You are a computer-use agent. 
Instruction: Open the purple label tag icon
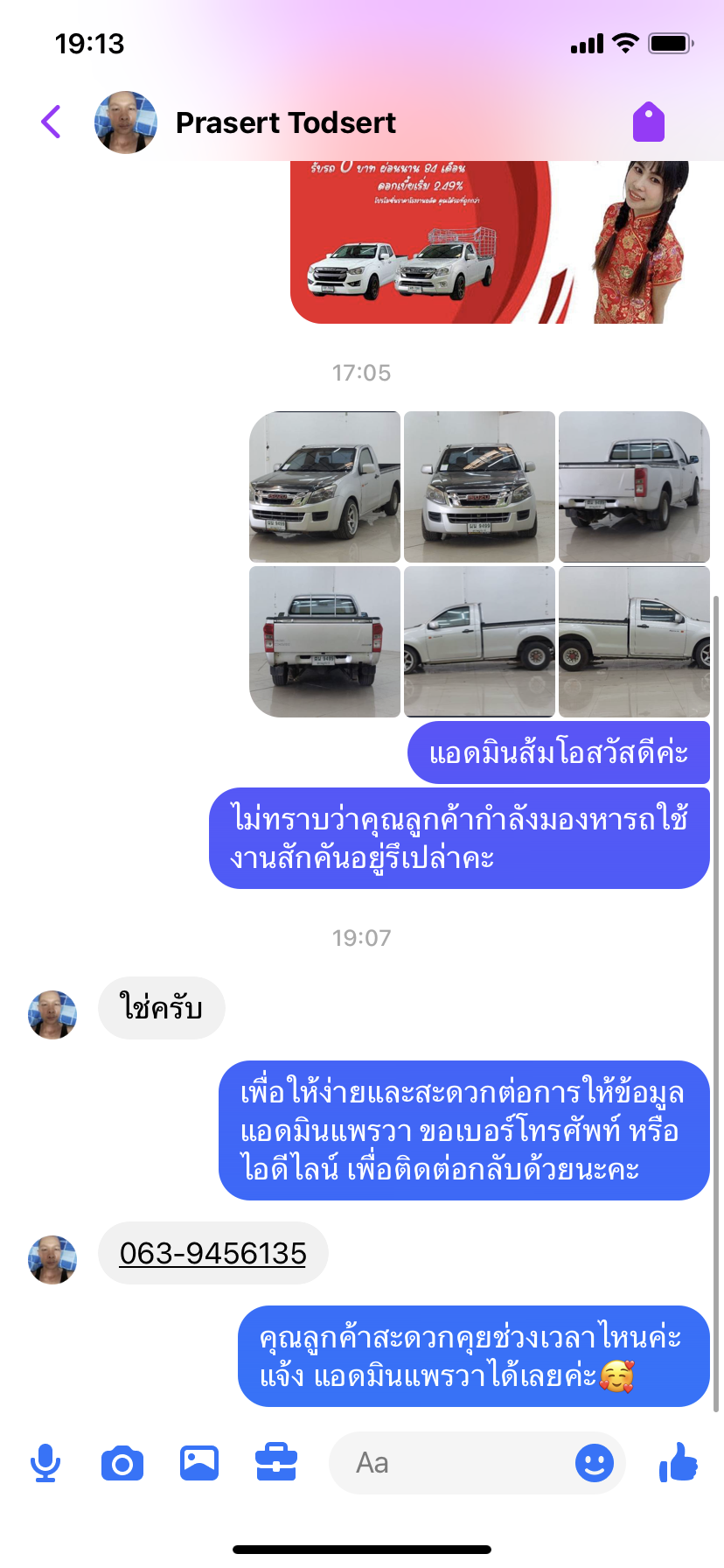coord(649,122)
